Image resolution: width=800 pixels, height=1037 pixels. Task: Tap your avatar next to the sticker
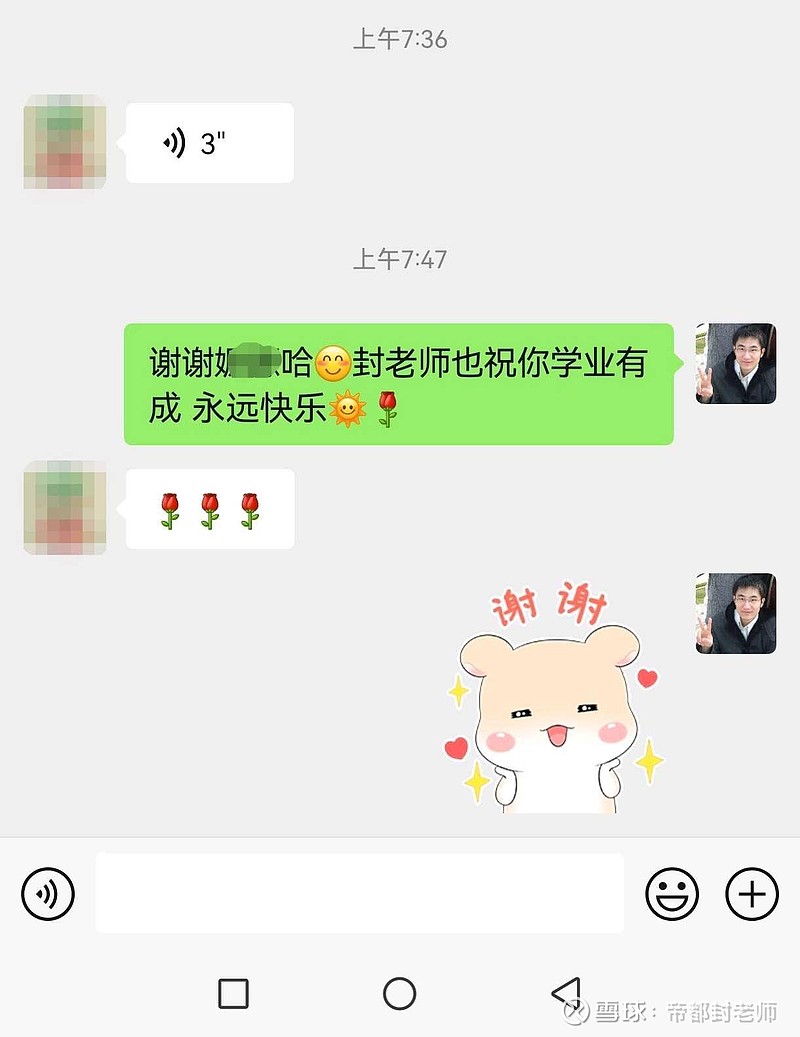(736, 614)
